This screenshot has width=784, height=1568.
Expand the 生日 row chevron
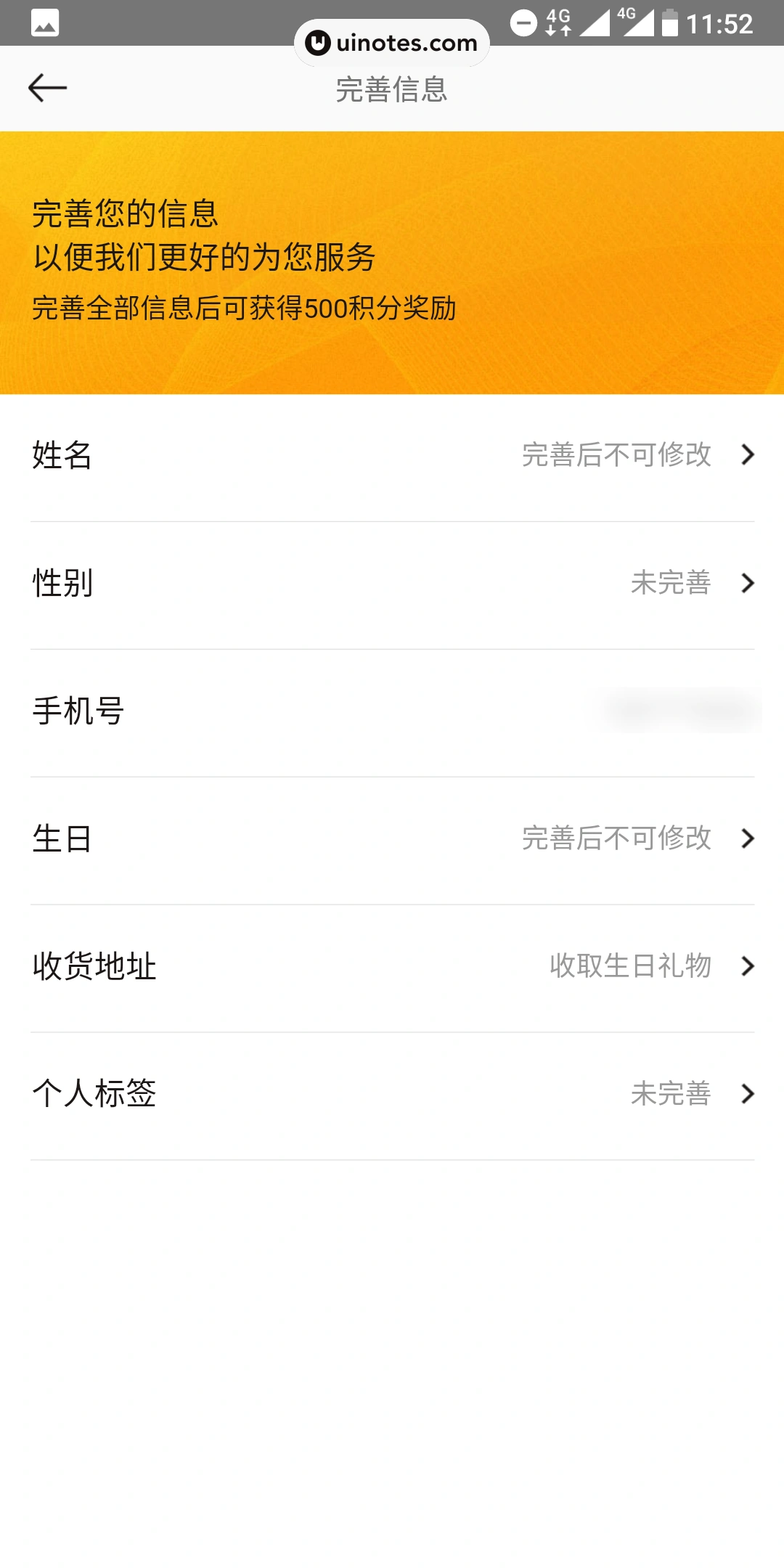[748, 839]
